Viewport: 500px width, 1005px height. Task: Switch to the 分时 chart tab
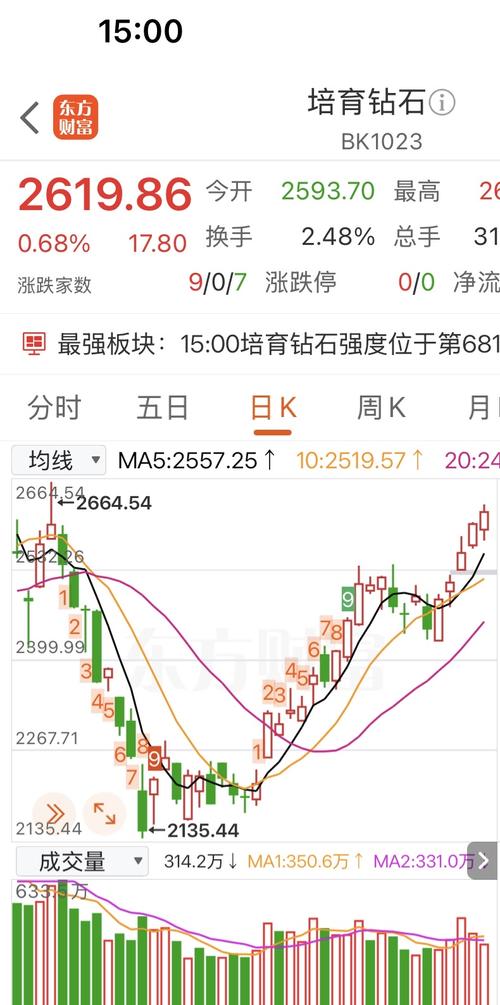click(x=54, y=408)
